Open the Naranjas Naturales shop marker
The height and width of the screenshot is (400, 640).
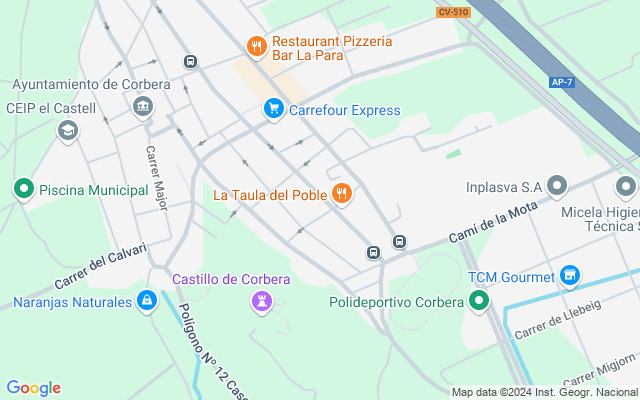coord(147,300)
